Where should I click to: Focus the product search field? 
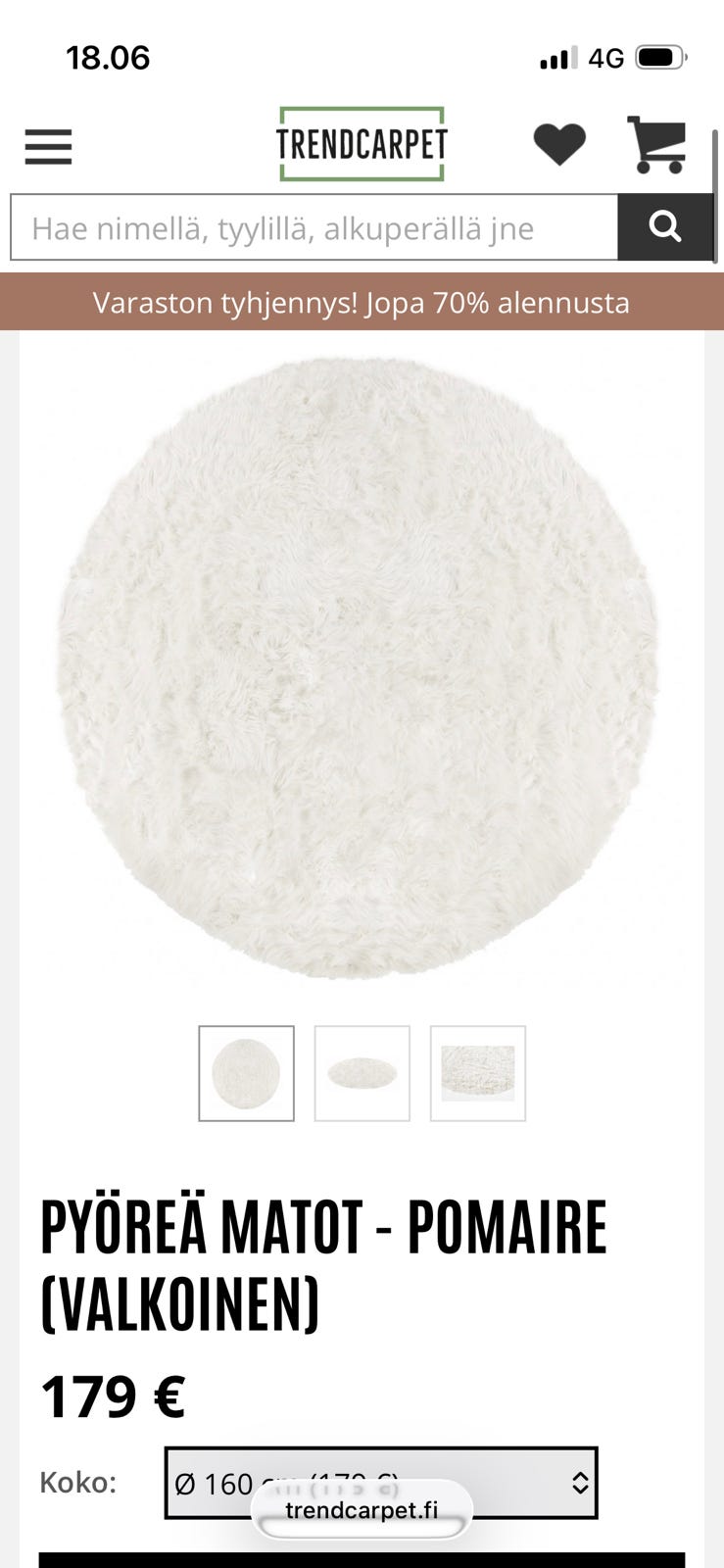pyautogui.click(x=314, y=228)
